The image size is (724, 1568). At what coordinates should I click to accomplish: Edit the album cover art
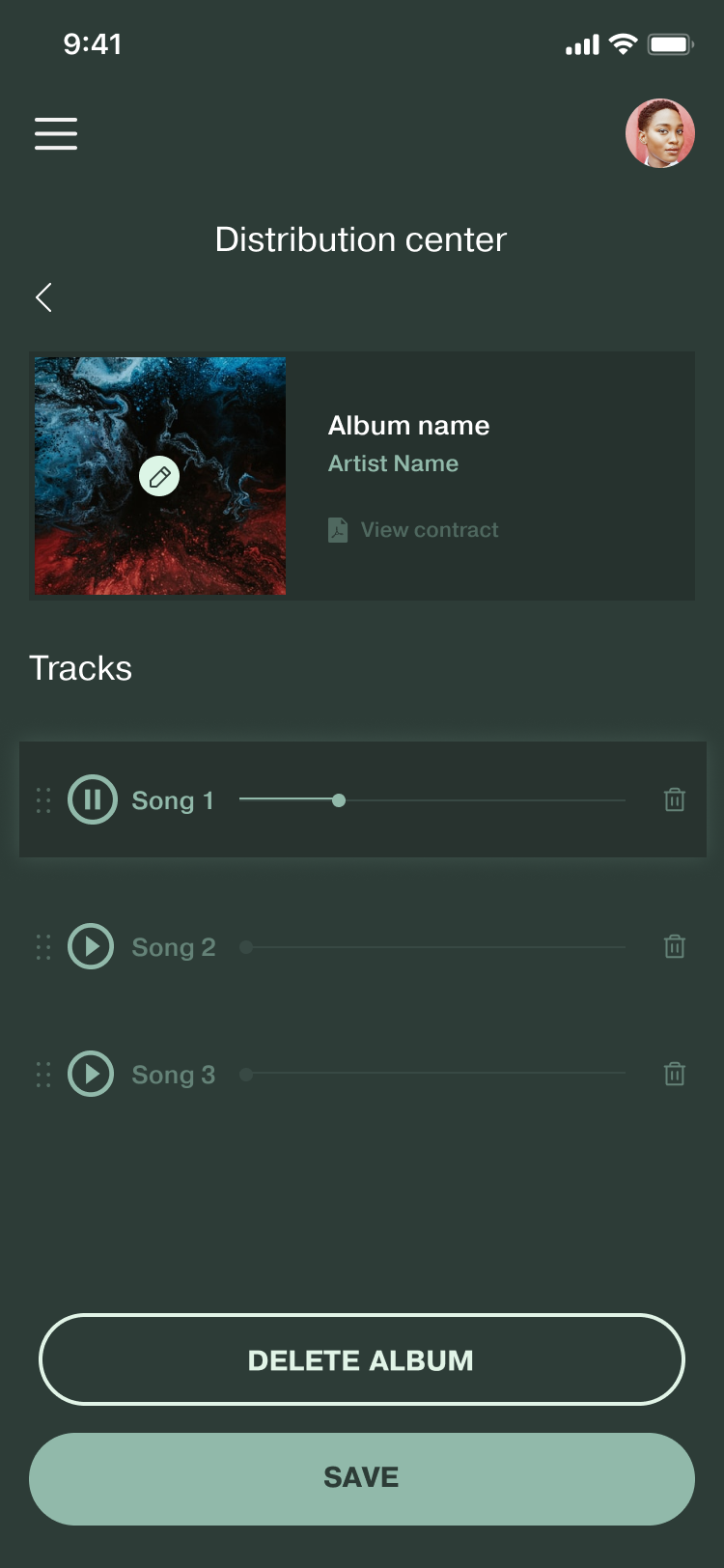159,476
